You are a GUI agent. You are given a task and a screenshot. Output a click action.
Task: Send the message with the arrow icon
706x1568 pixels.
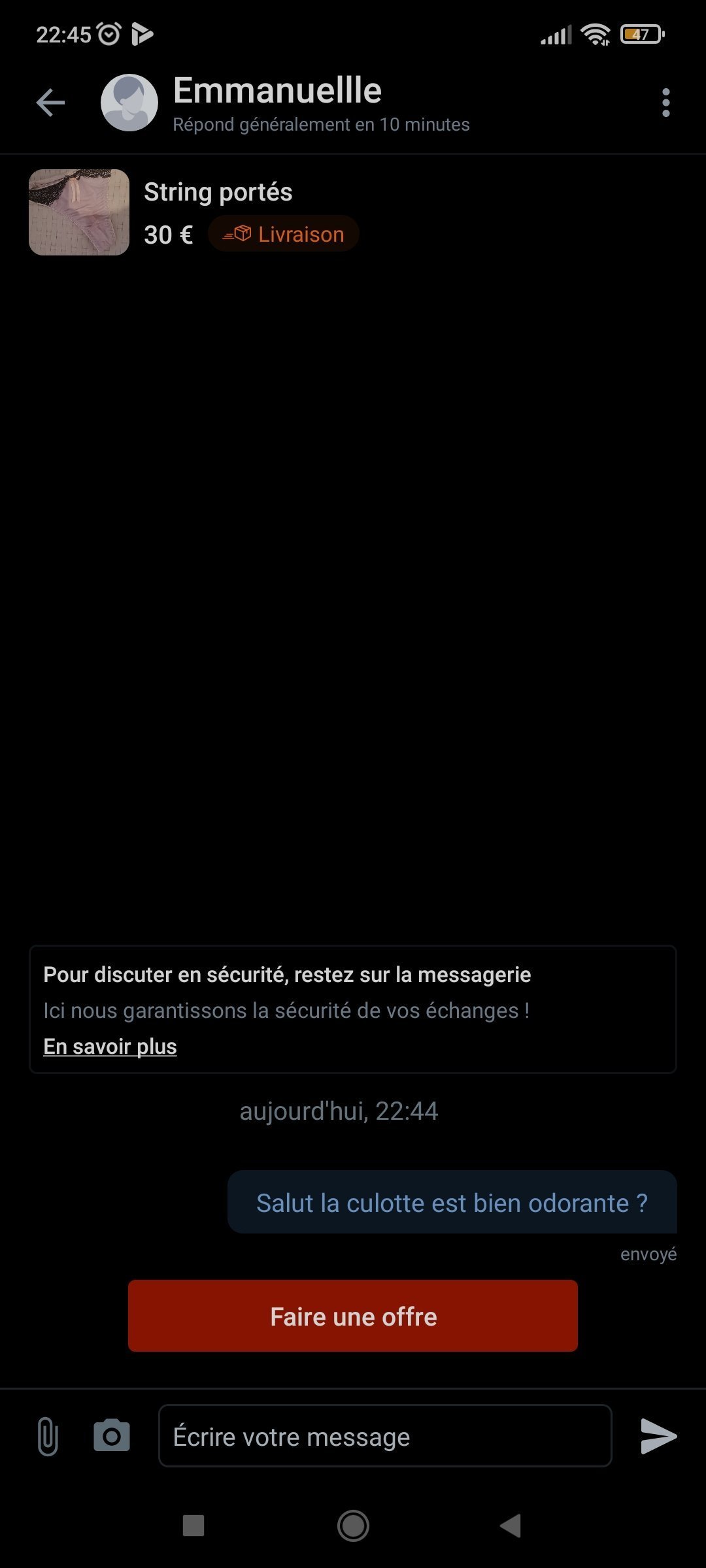(x=658, y=1436)
